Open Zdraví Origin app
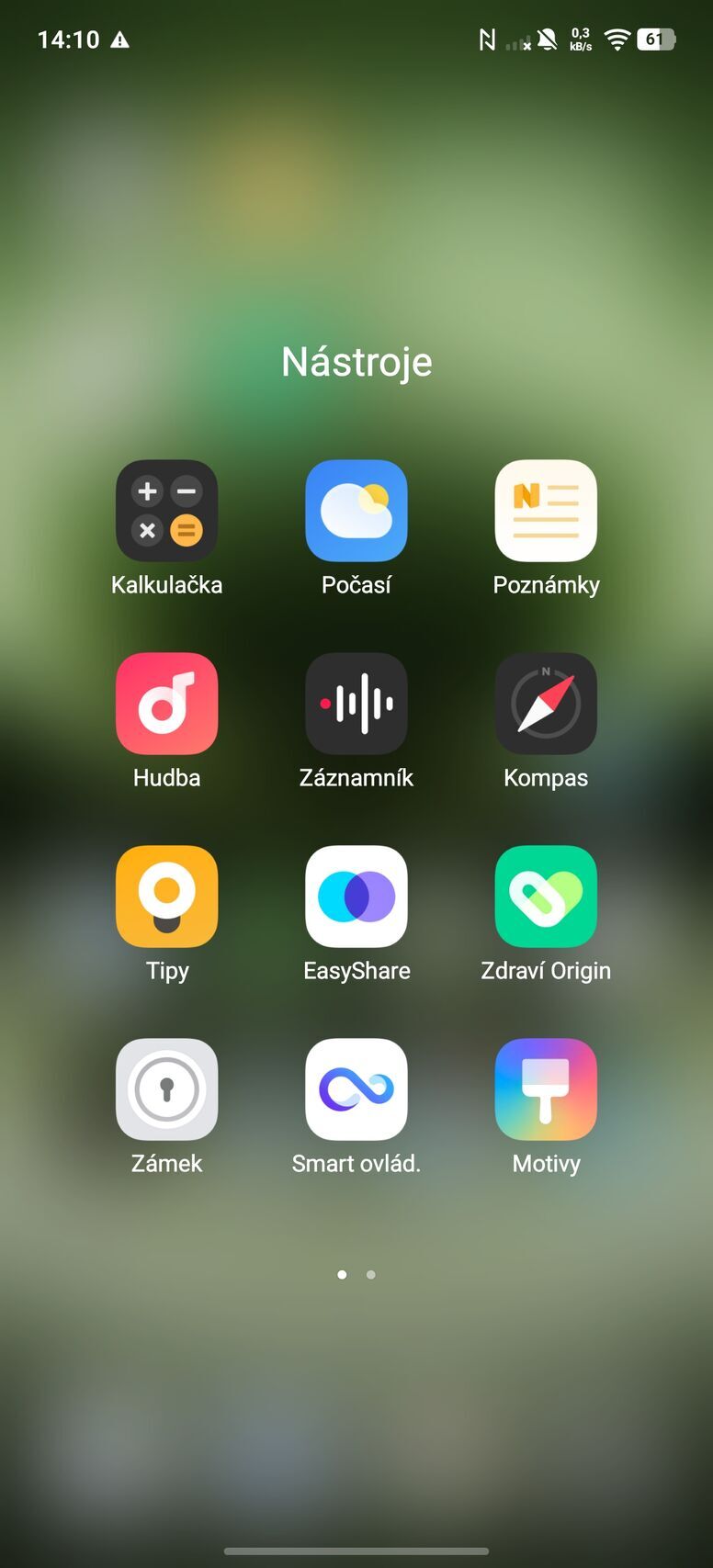This screenshot has width=713, height=1568. coord(546,897)
